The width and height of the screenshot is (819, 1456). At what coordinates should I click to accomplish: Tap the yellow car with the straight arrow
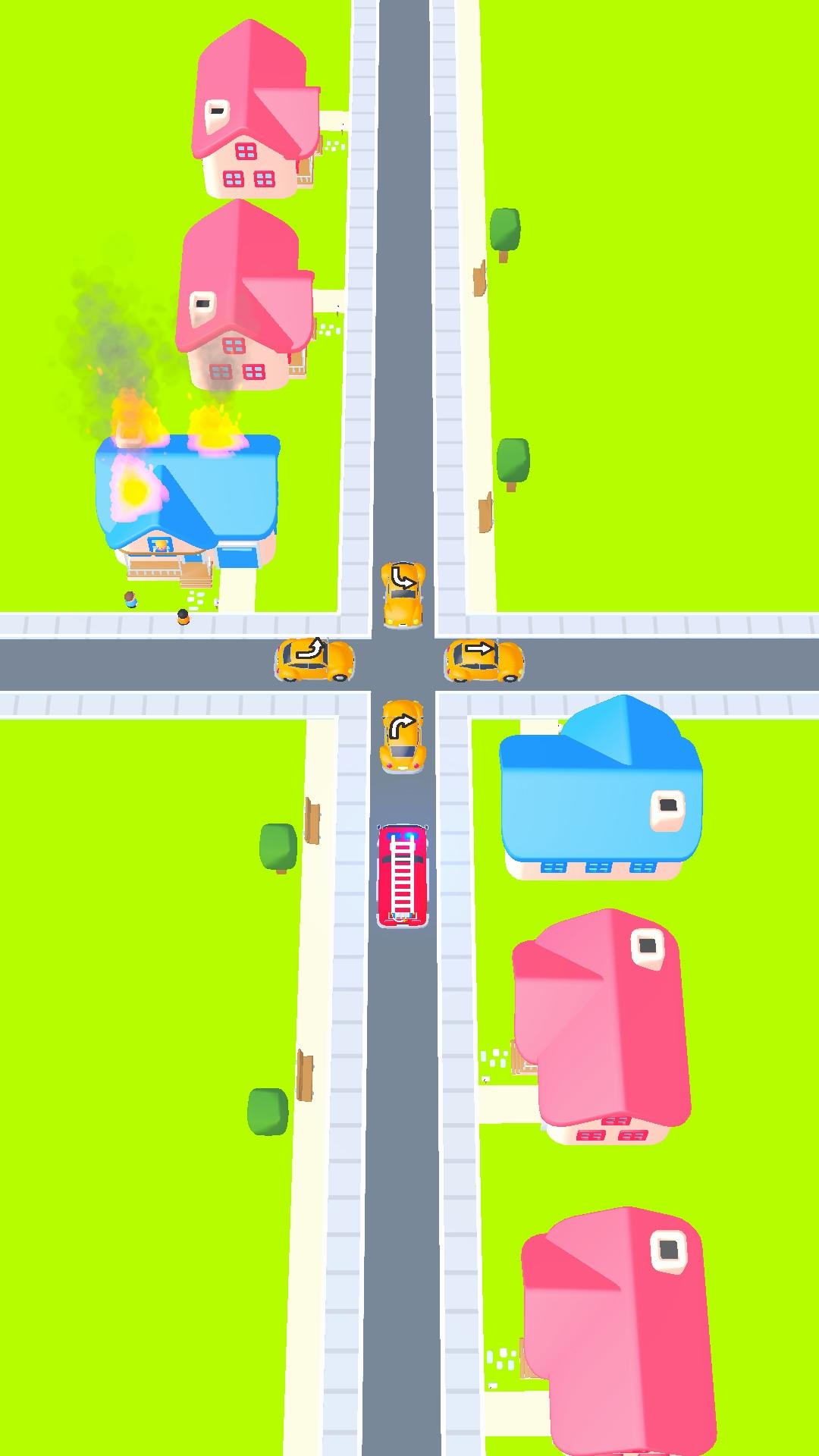484,661
